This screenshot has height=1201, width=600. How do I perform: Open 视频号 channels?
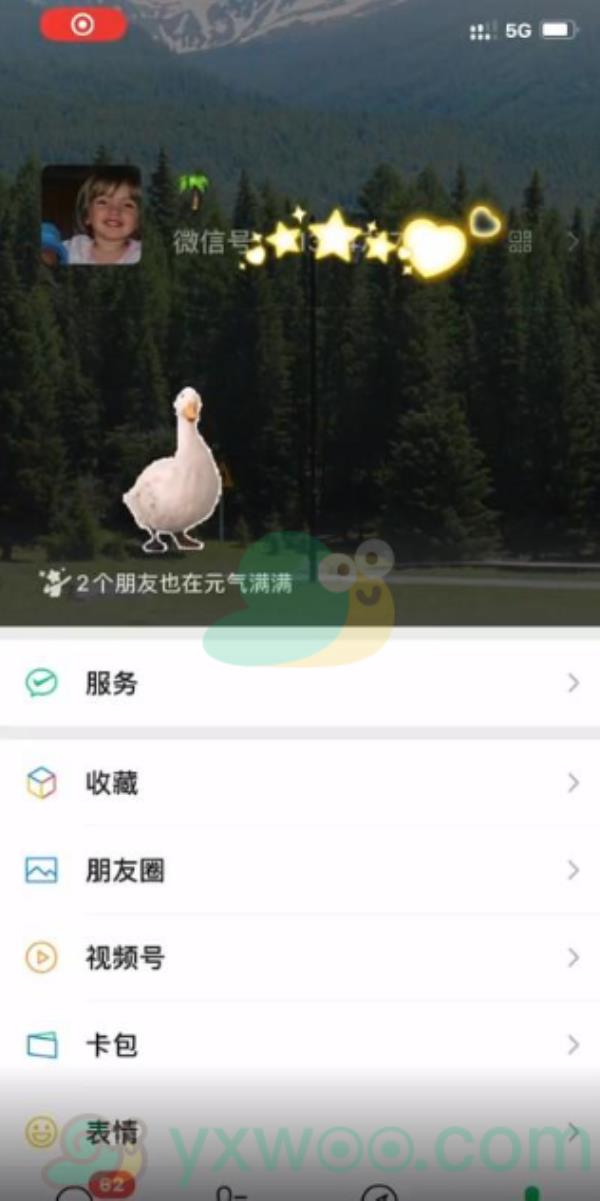[300, 958]
